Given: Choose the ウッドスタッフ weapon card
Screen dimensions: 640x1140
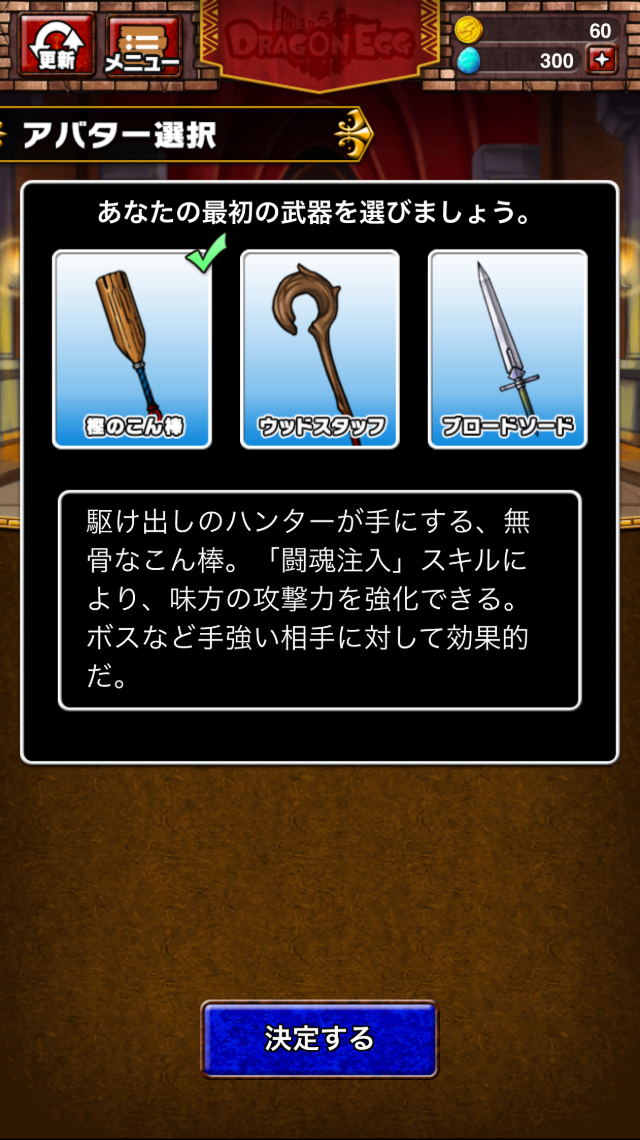Looking at the screenshot, I should [320, 348].
